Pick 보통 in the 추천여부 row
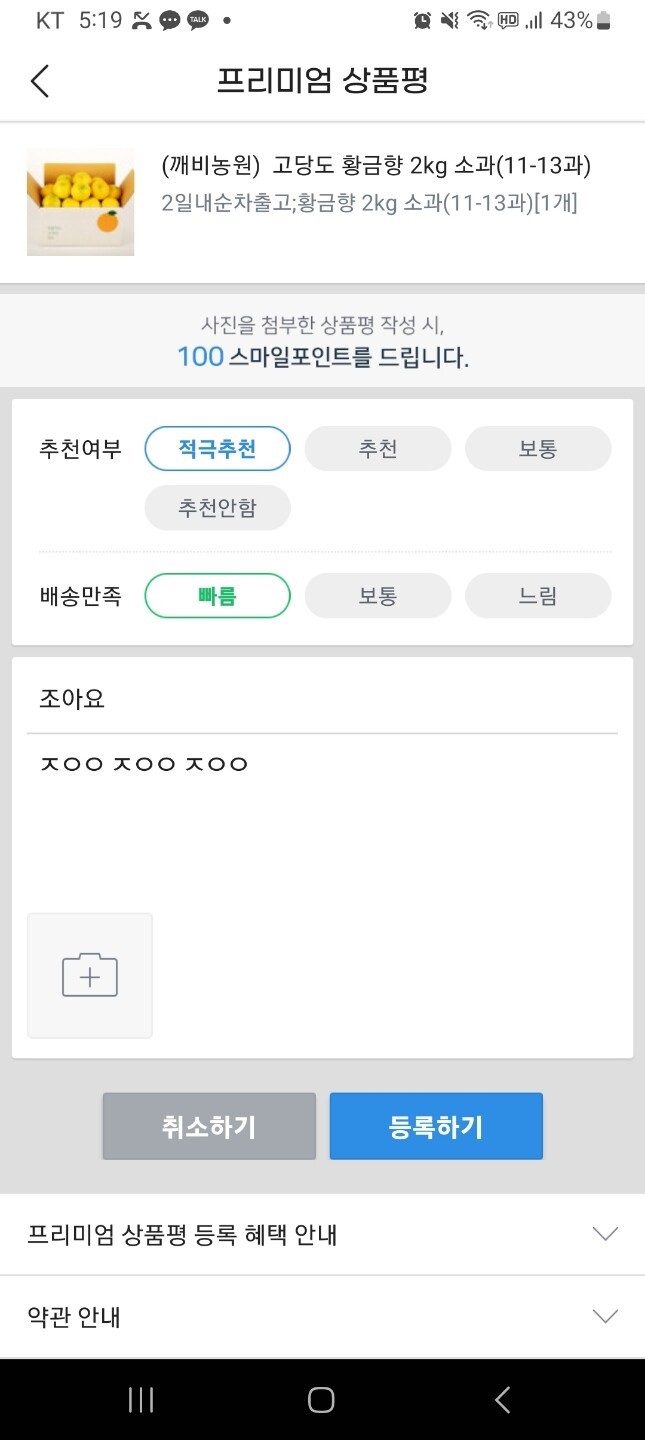 [x=538, y=449]
